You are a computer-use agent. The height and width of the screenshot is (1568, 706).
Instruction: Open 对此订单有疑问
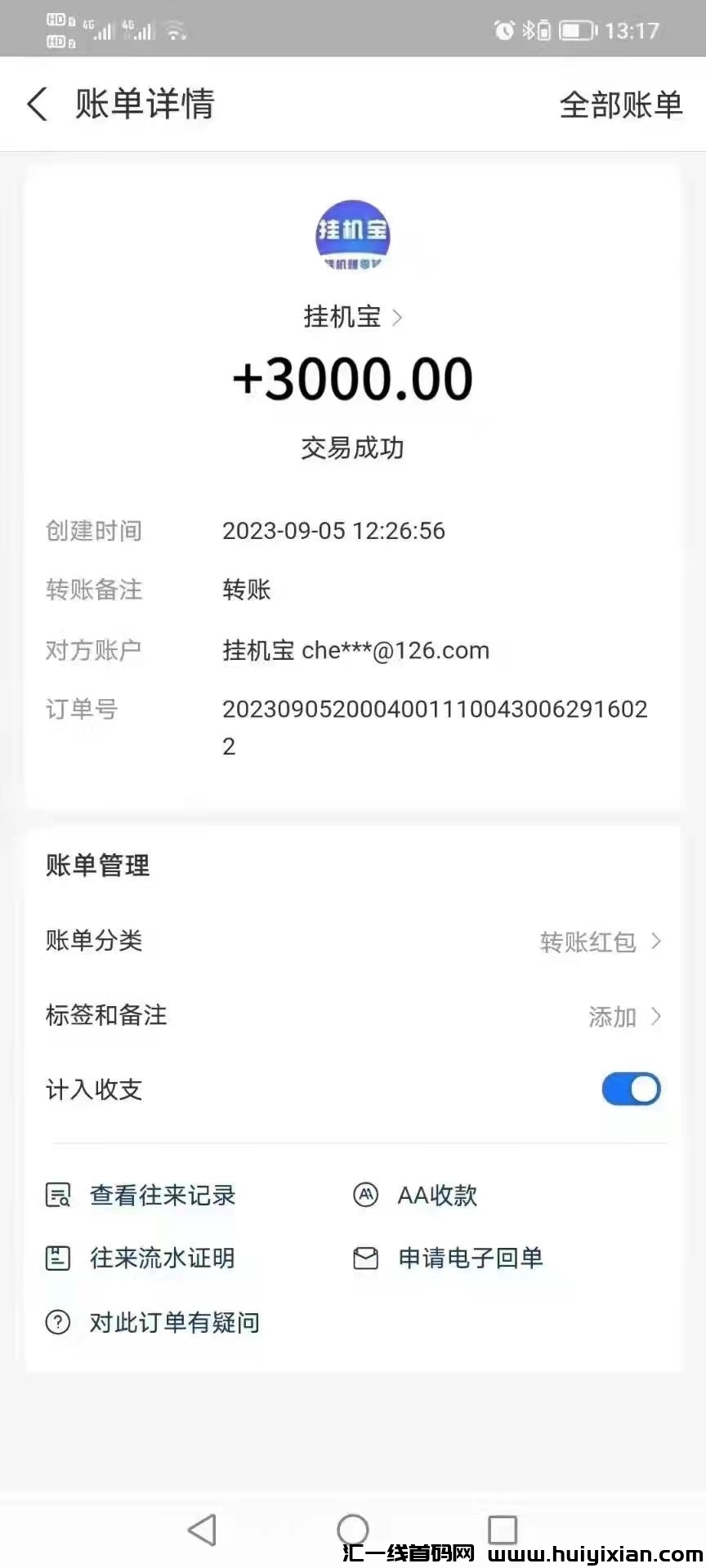(174, 1322)
